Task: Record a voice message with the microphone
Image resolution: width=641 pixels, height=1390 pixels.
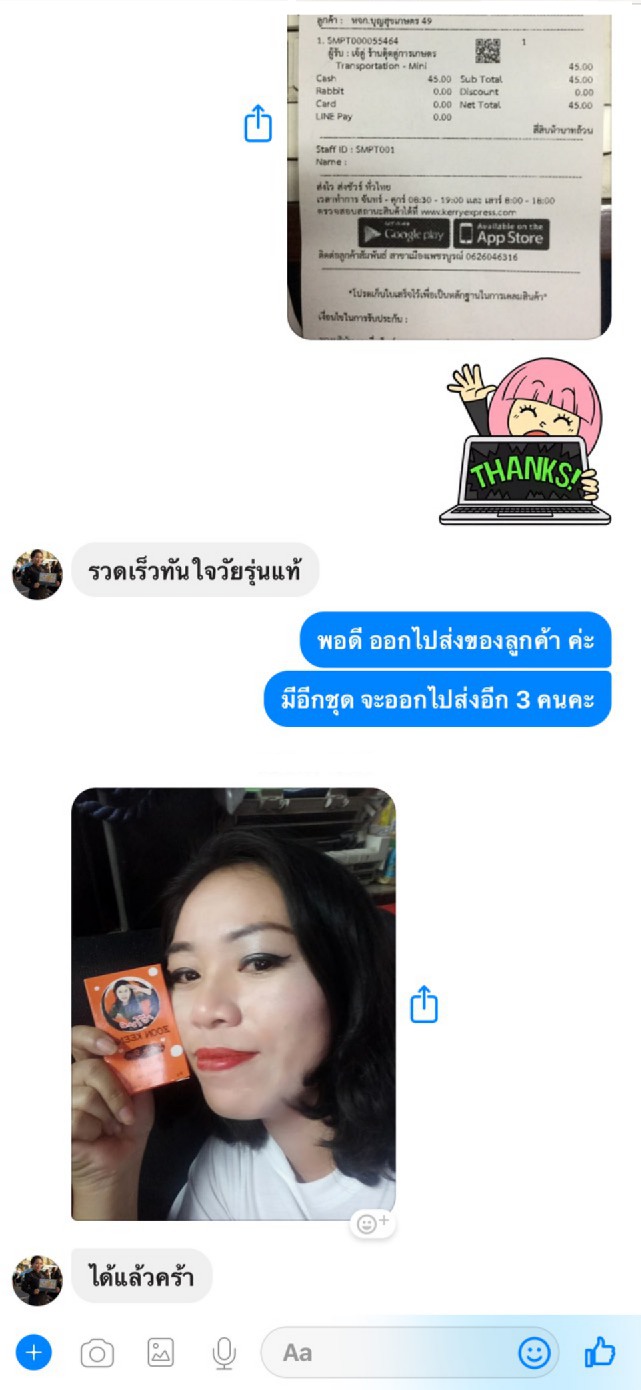Action: coord(224,1353)
